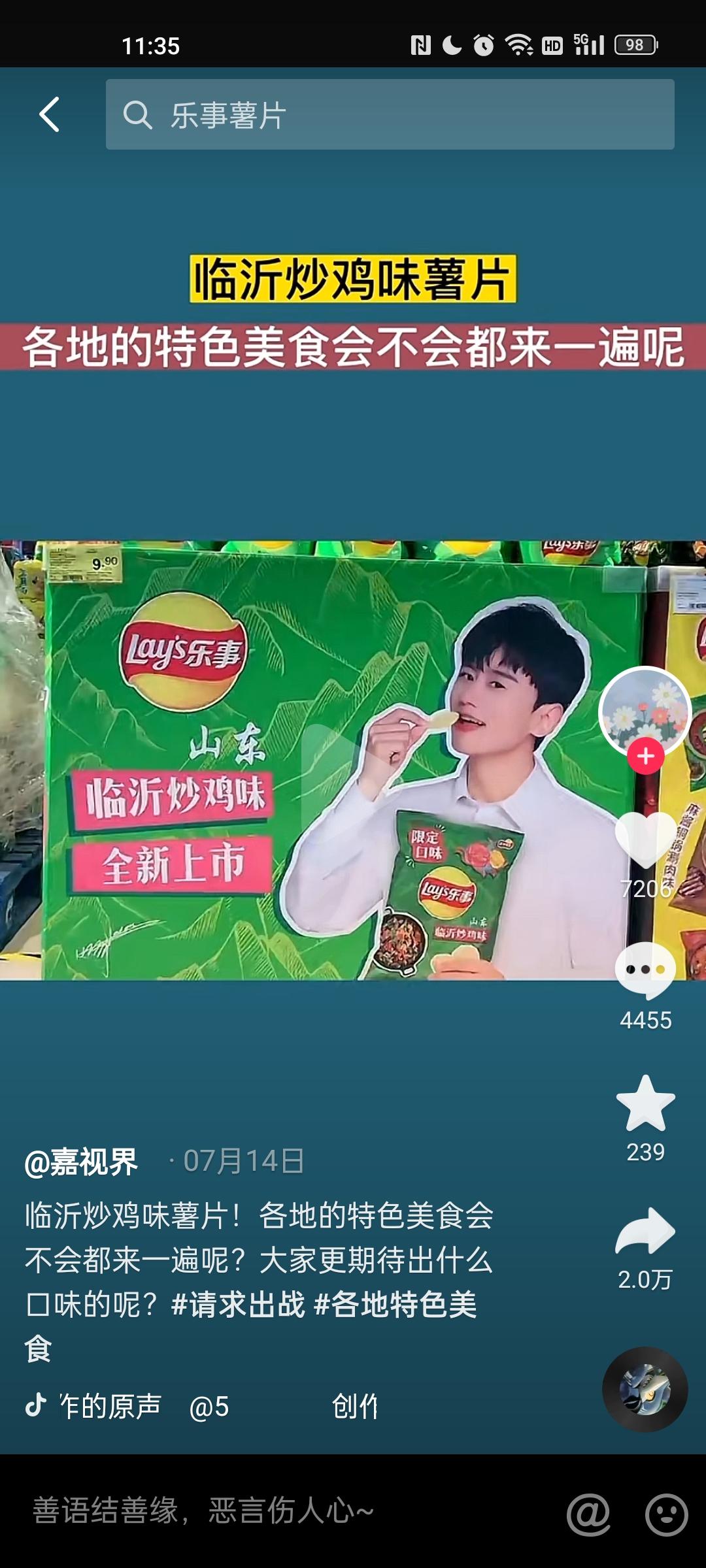Add video to favorites

click(x=646, y=1104)
